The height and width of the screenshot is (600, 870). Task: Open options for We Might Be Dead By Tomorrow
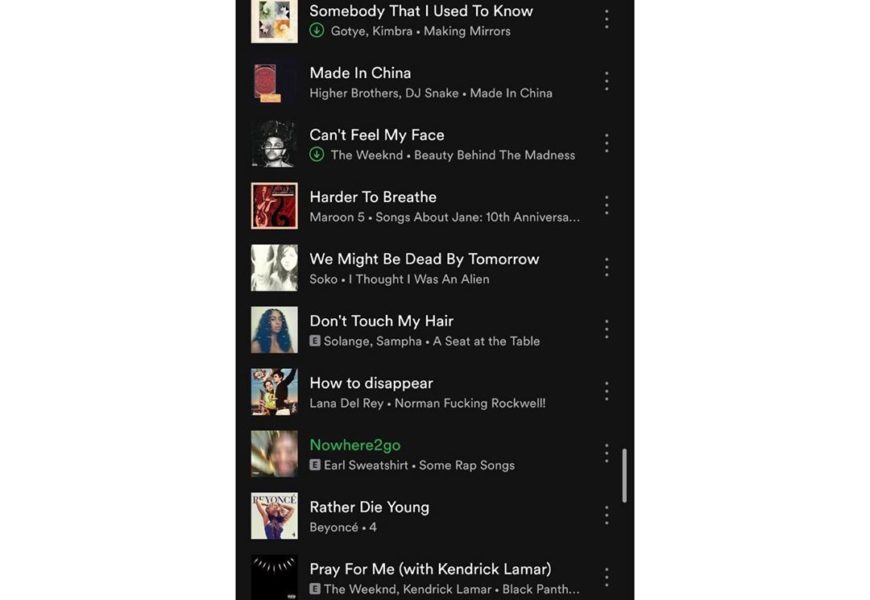pyautogui.click(x=606, y=267)
